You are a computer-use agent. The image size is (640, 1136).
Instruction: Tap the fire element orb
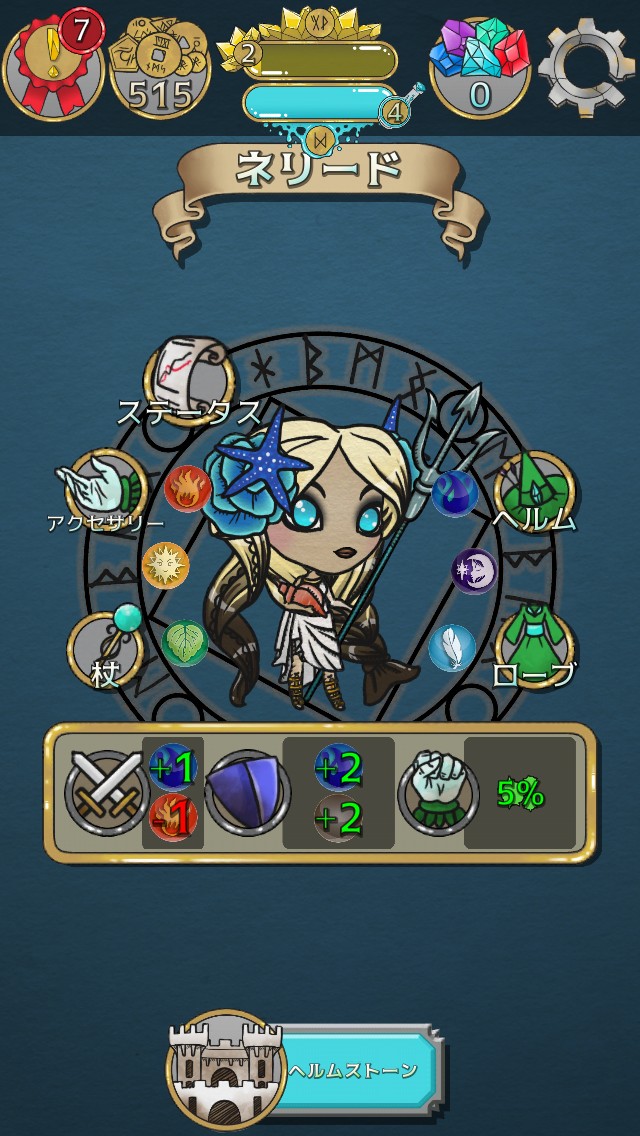click(x=188, y=489)
